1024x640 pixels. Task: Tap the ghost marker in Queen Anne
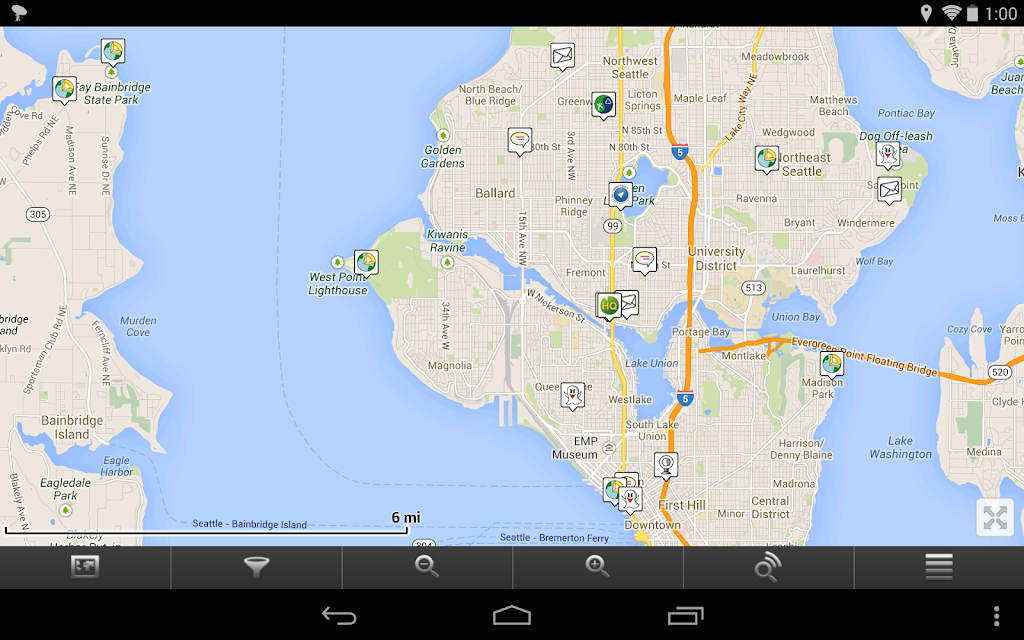(573, 396)
